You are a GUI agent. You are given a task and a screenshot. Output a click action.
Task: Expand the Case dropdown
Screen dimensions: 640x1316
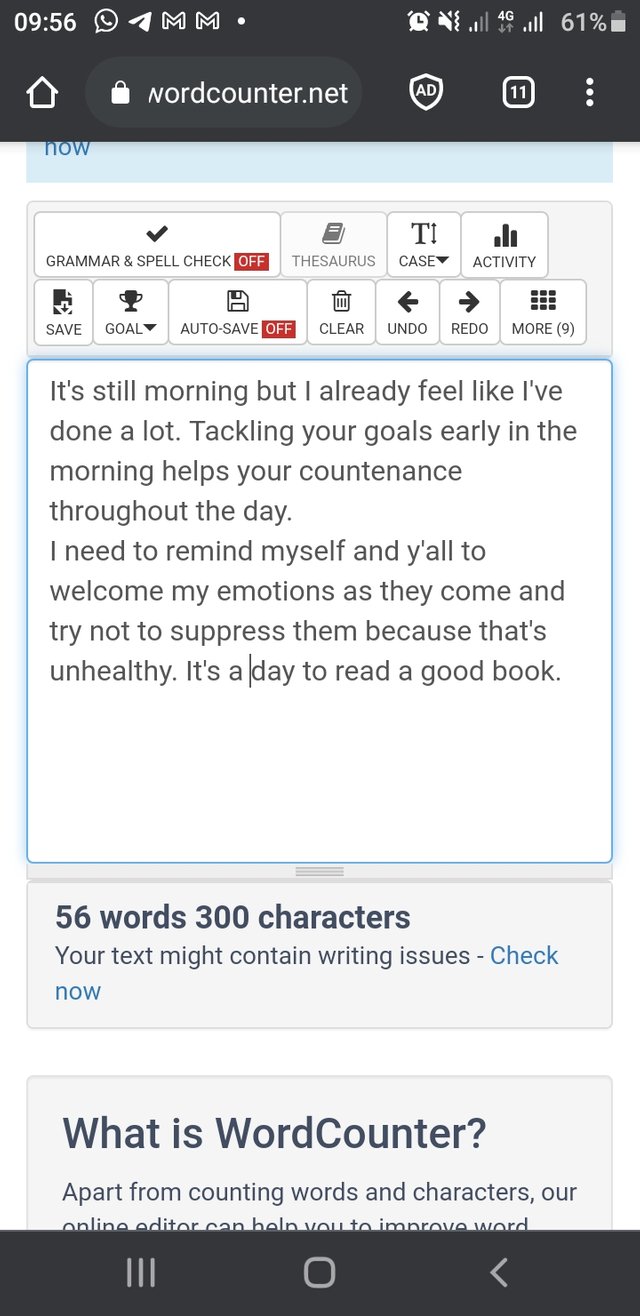coord(424,245)
